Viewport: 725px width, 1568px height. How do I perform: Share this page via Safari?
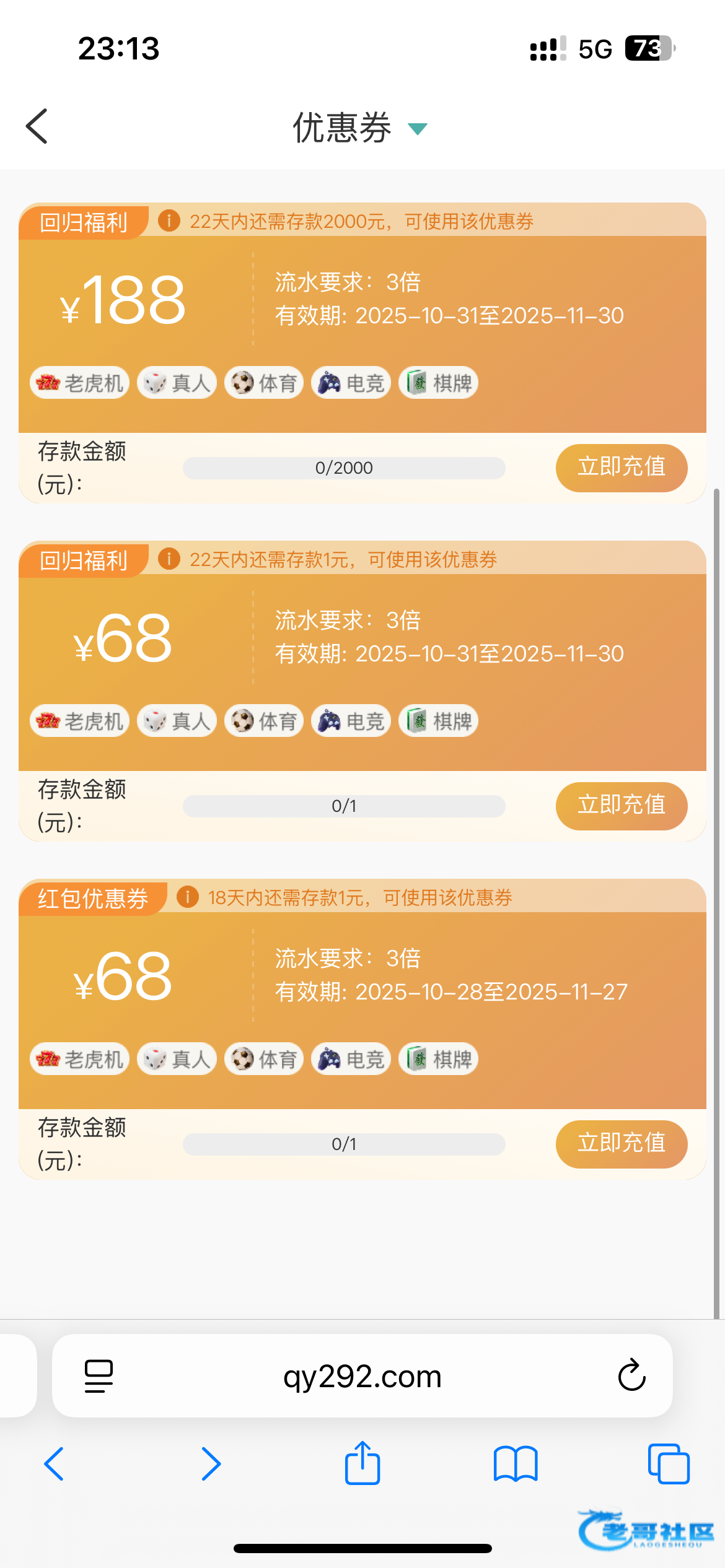tap(362, 1463)
